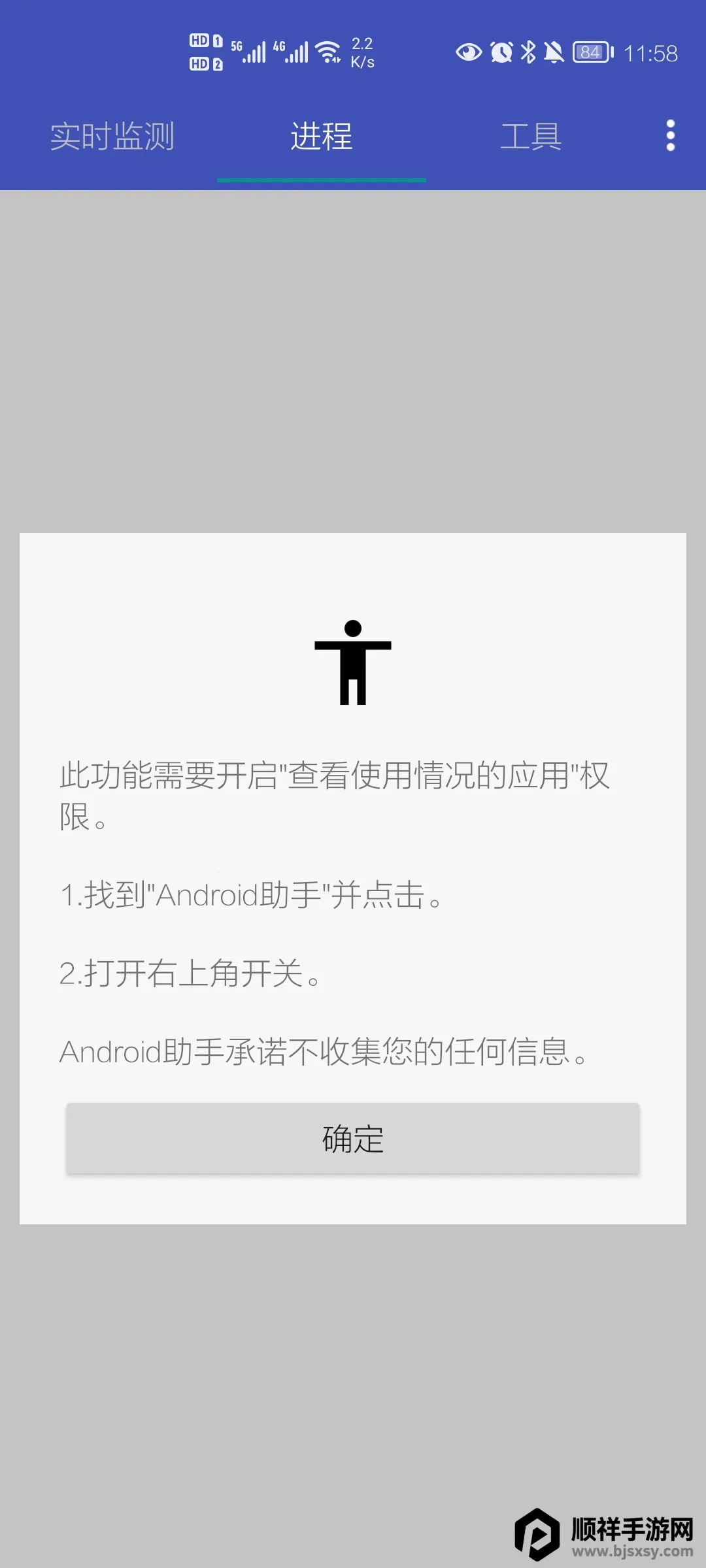The height and width of the screenshot is (1568, 706).
Task: Open the 工具 tab
Action: click(x=531, y=137)
